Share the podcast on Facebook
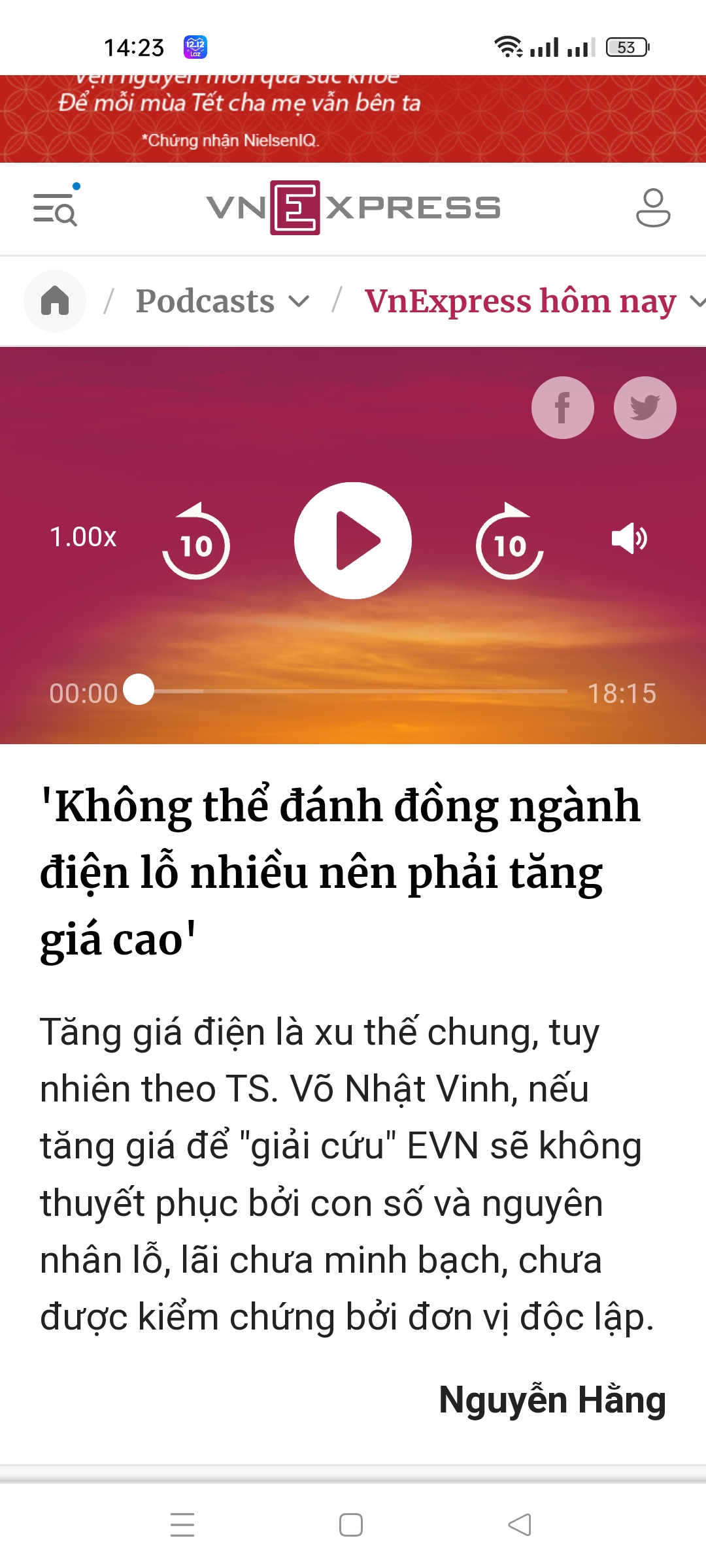This screenshot has width=706, height=1568. point(562,408)
